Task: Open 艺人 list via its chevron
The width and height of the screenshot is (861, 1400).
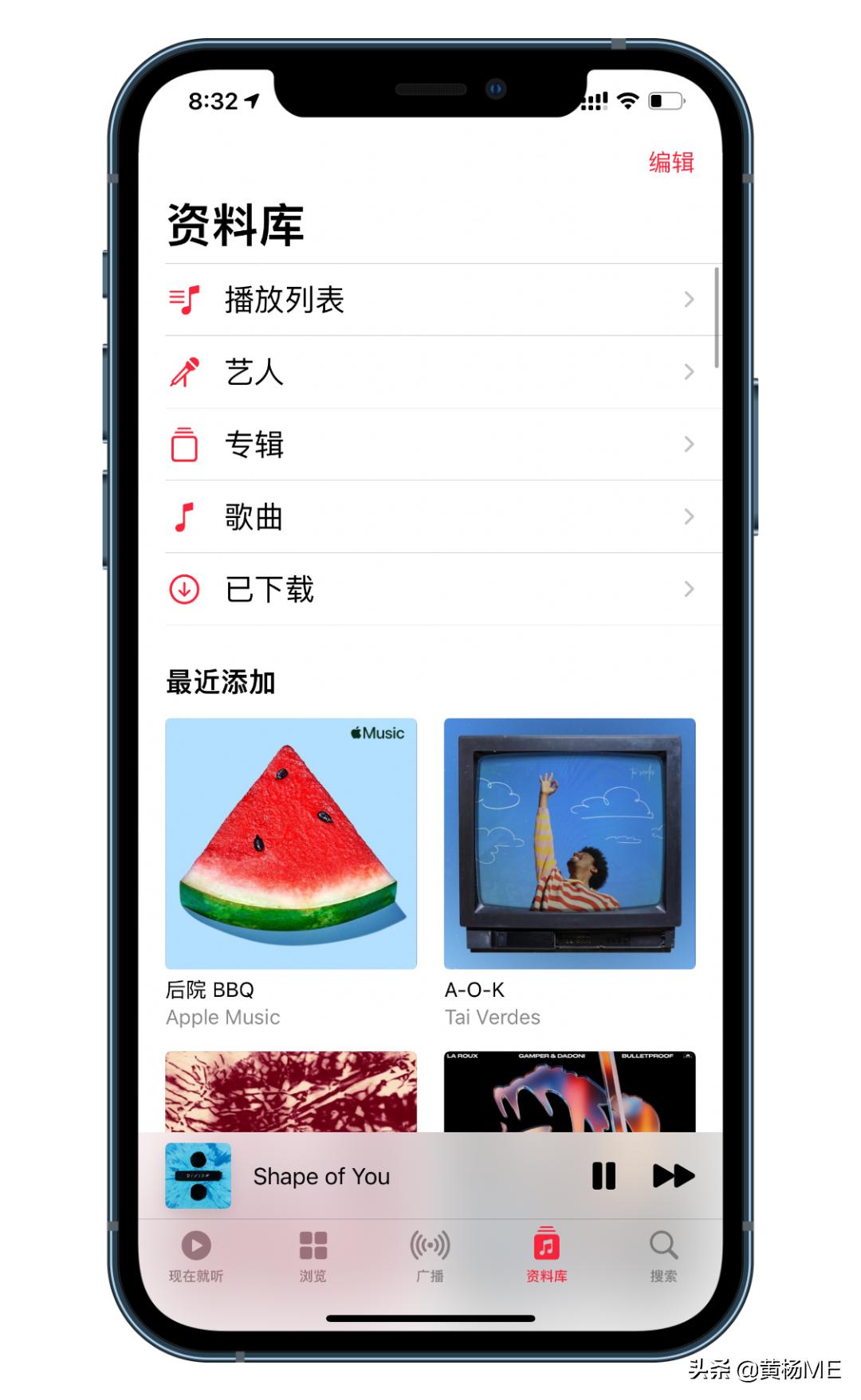Action: coord(689,371)
